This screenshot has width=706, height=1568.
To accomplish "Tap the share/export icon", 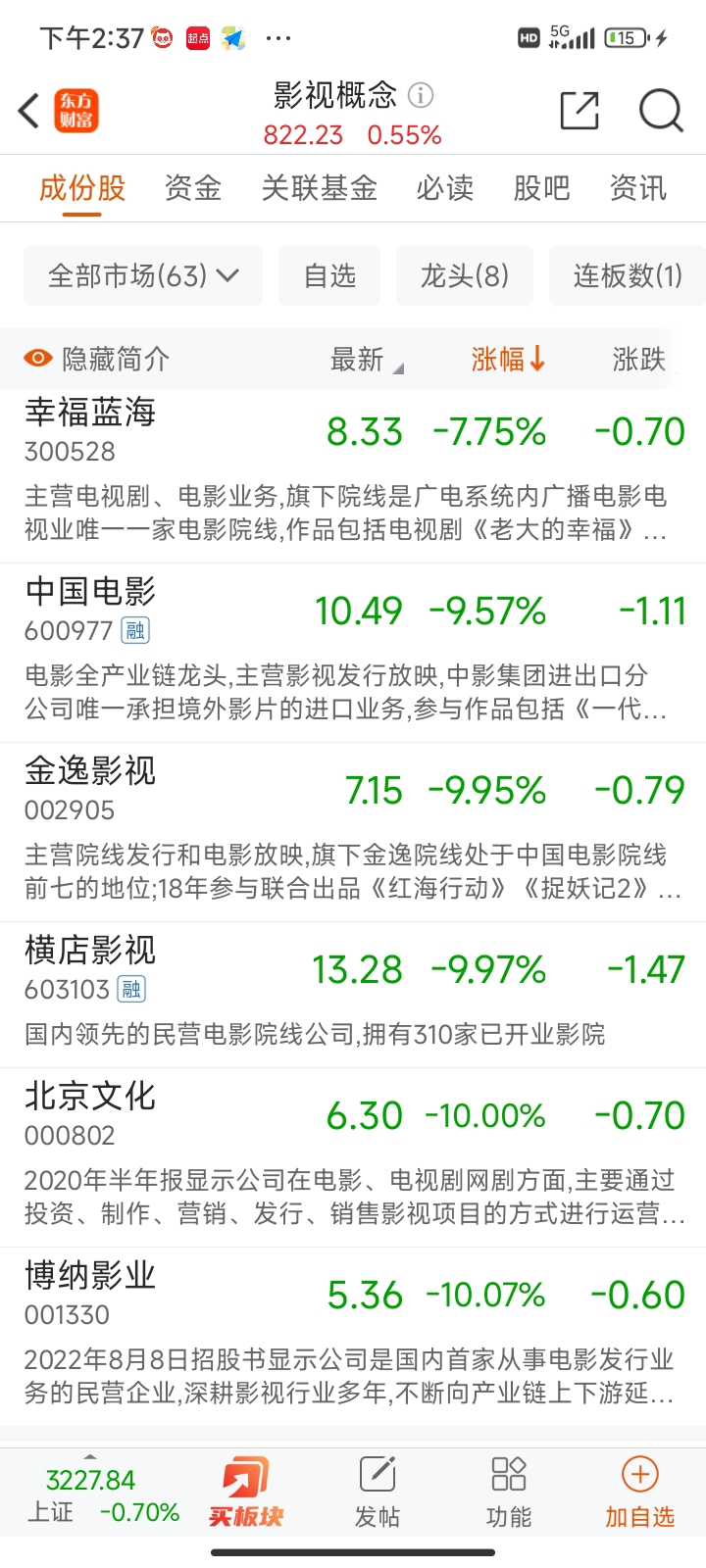I will (x=580, y=111).
